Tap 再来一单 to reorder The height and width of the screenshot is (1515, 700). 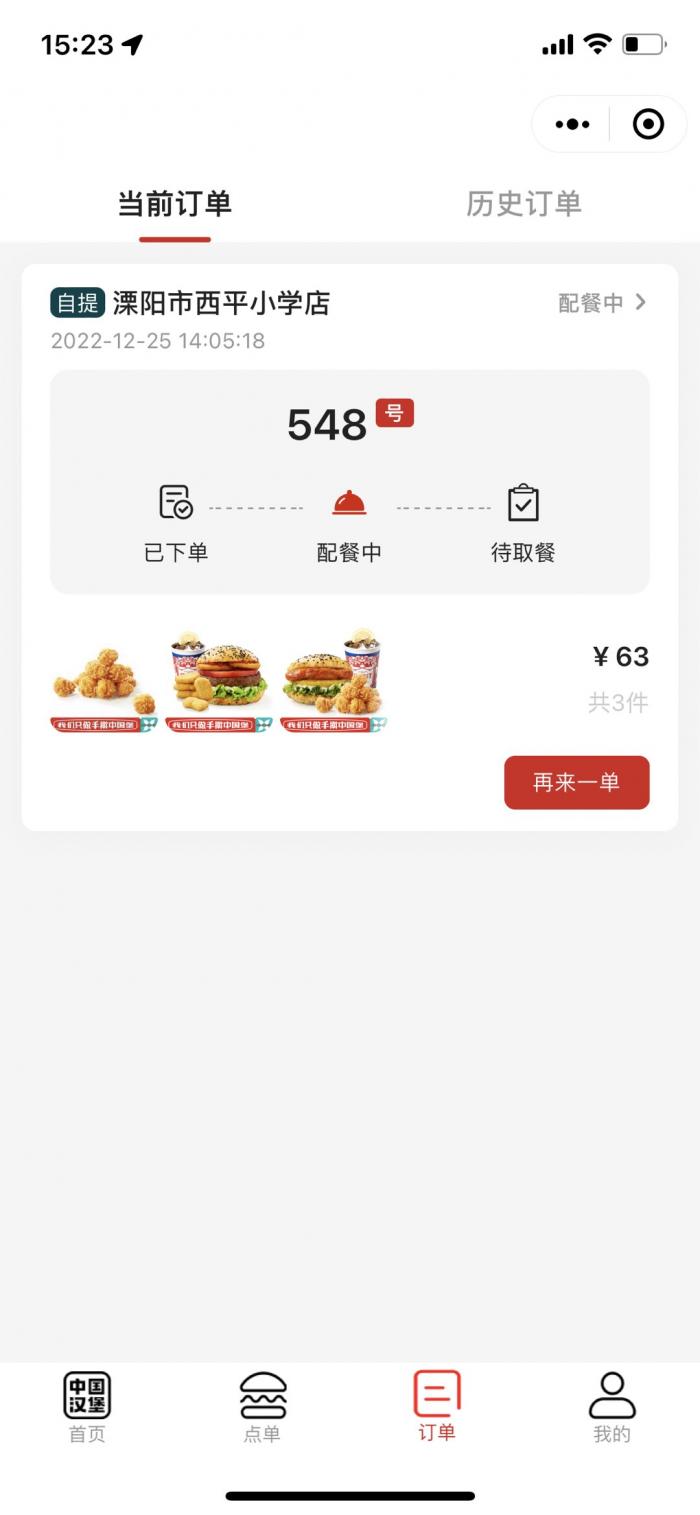576,782
